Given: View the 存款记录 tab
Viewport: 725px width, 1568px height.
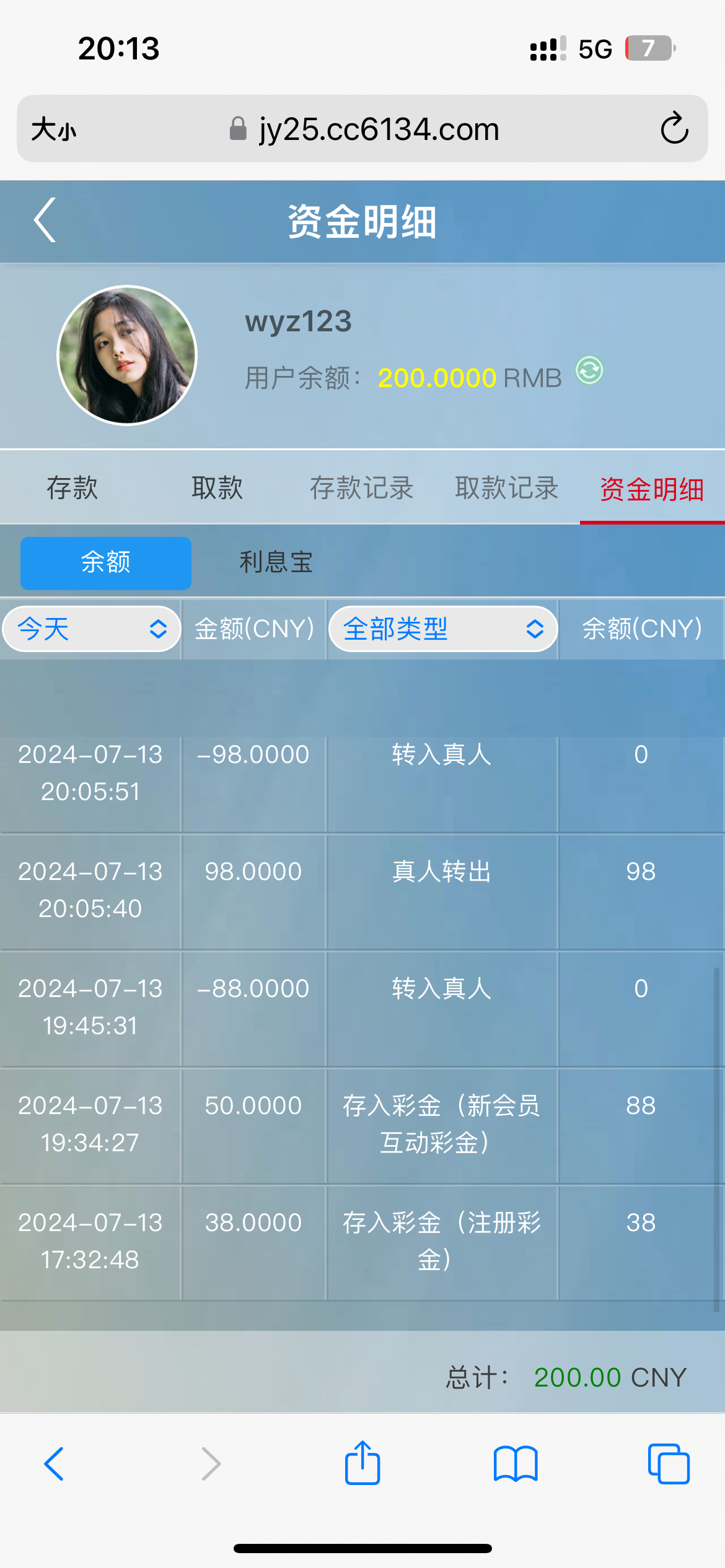Looking at the screenshot, I should [x=362, y=488].
